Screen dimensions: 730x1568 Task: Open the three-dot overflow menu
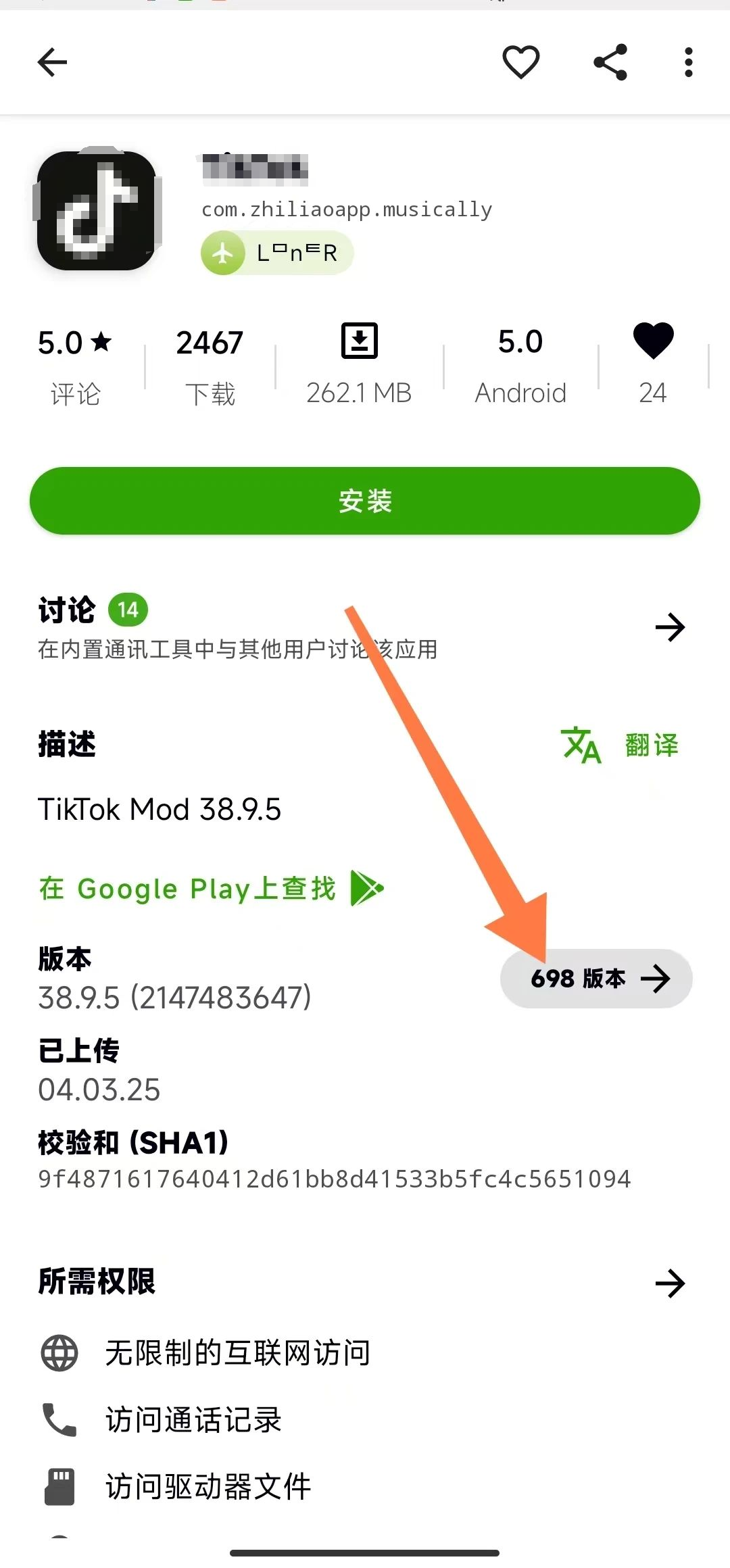(x=688, y=63)
